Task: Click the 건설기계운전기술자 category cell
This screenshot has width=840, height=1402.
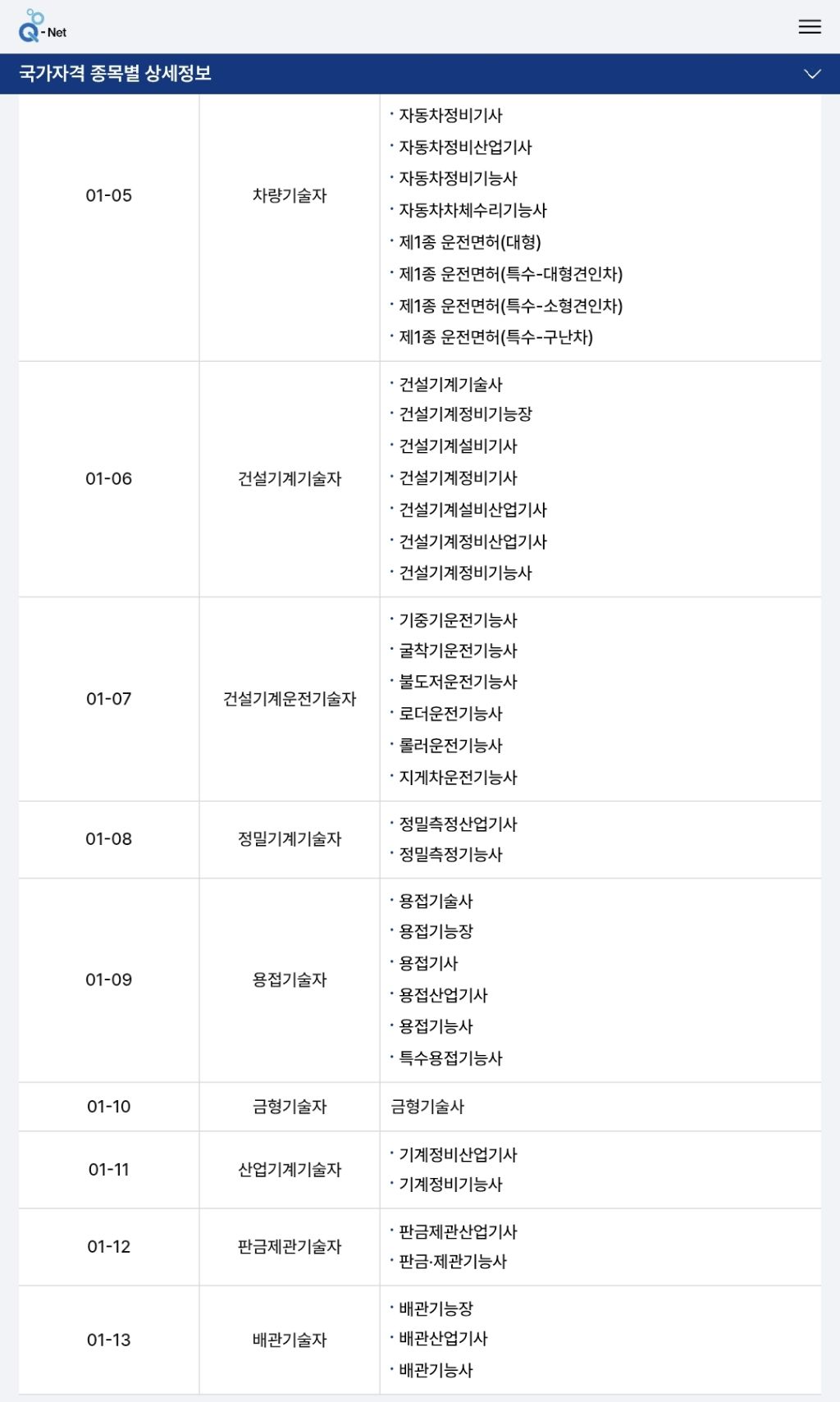Action: click(x=289, y=699)
